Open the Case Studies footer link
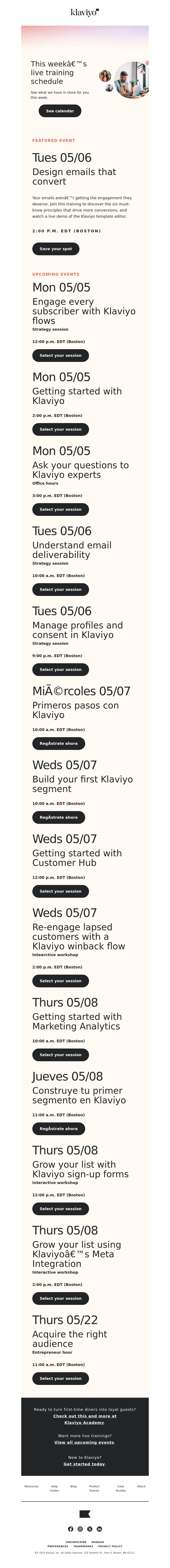The image size is (170, 1568). click(x=121, y=1488)
